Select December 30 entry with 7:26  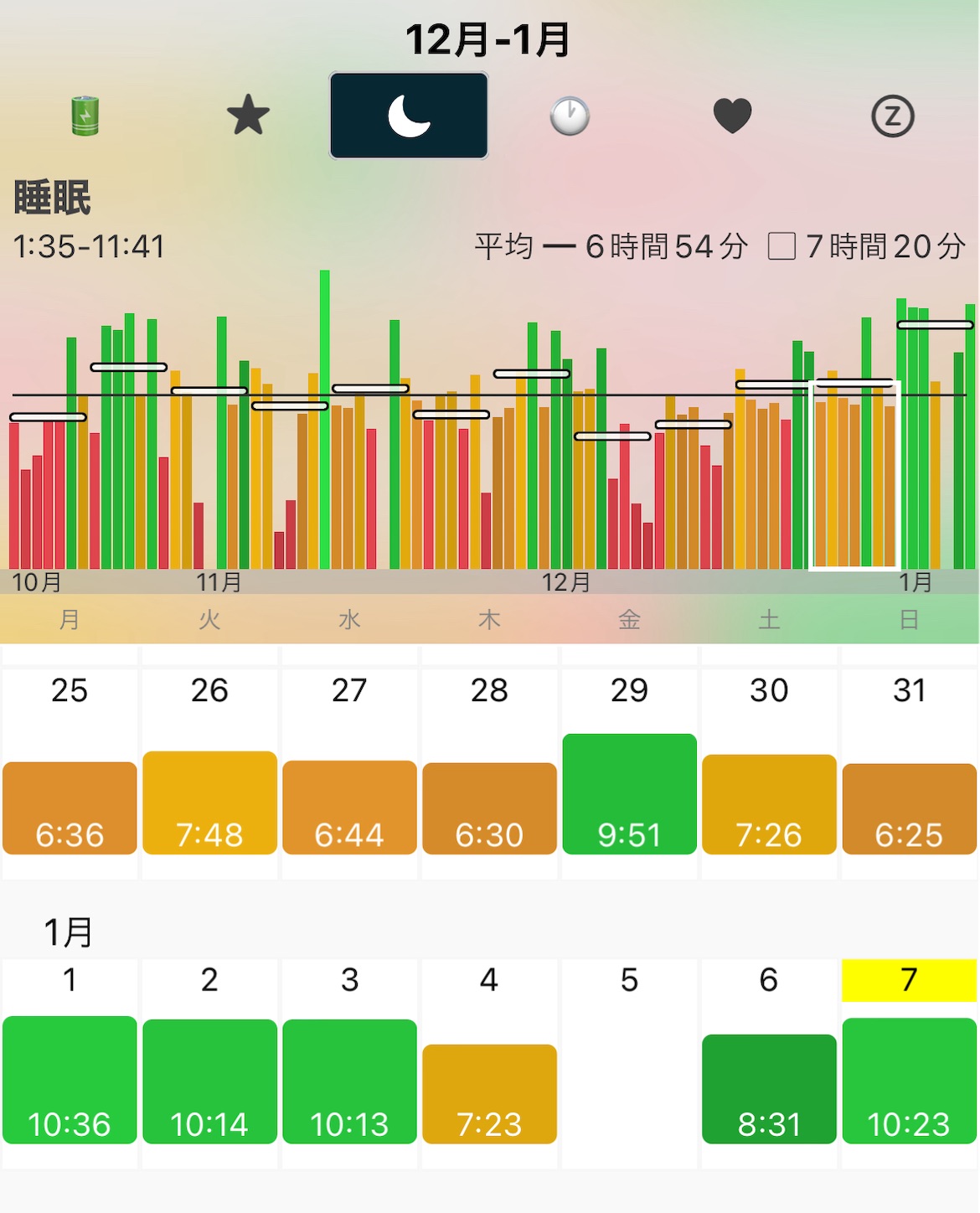[769, 804]
